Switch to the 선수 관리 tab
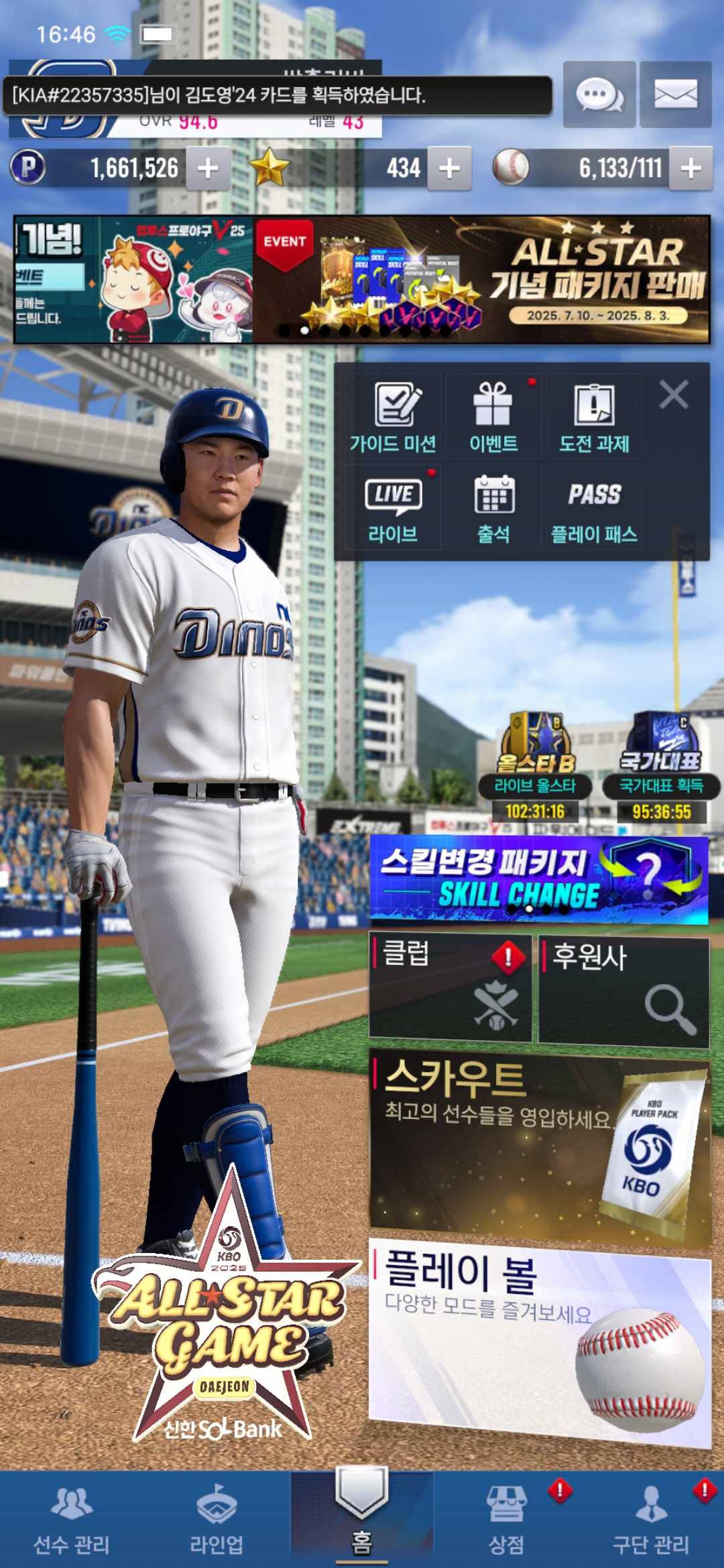This screenshot has width=724, height=1568. point(72,1520)
